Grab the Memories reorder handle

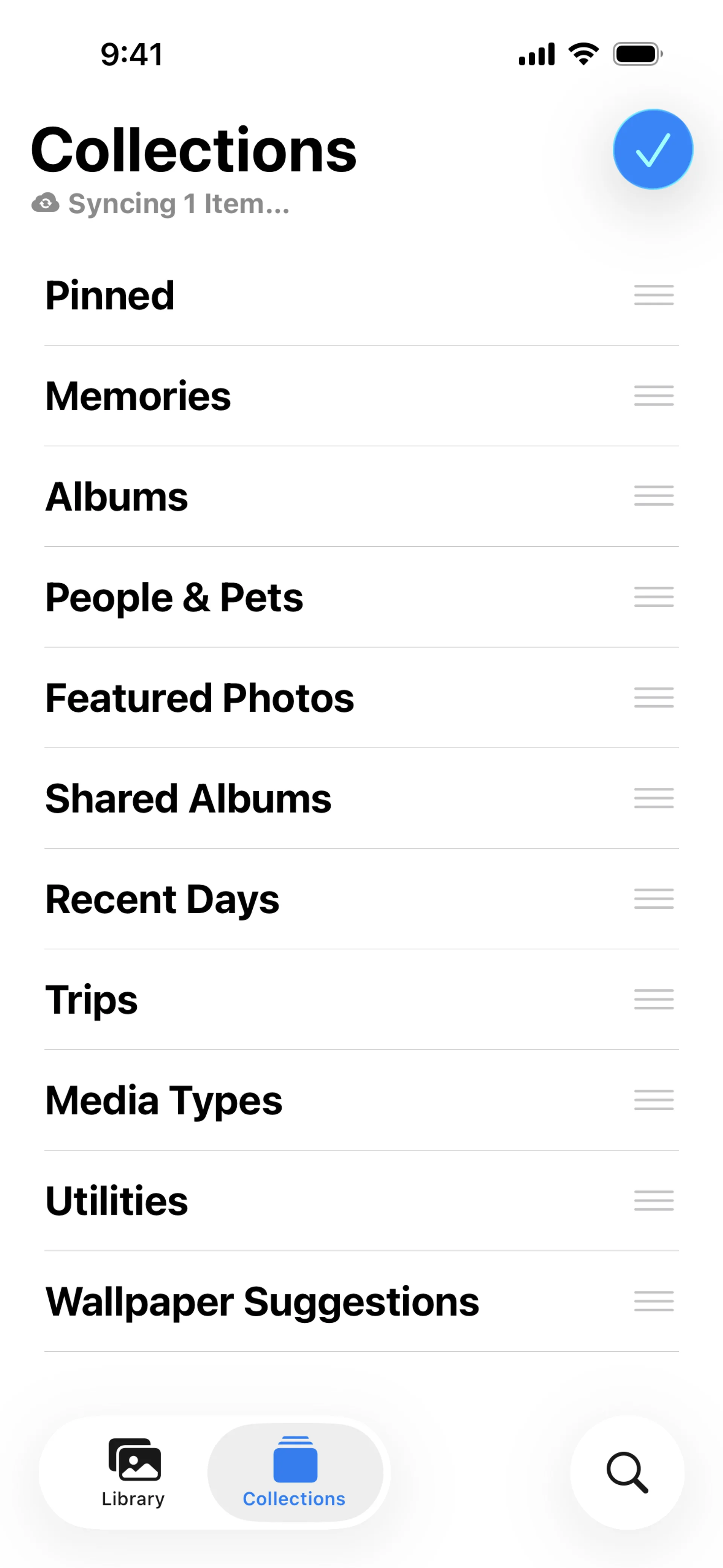pos(654,396)
